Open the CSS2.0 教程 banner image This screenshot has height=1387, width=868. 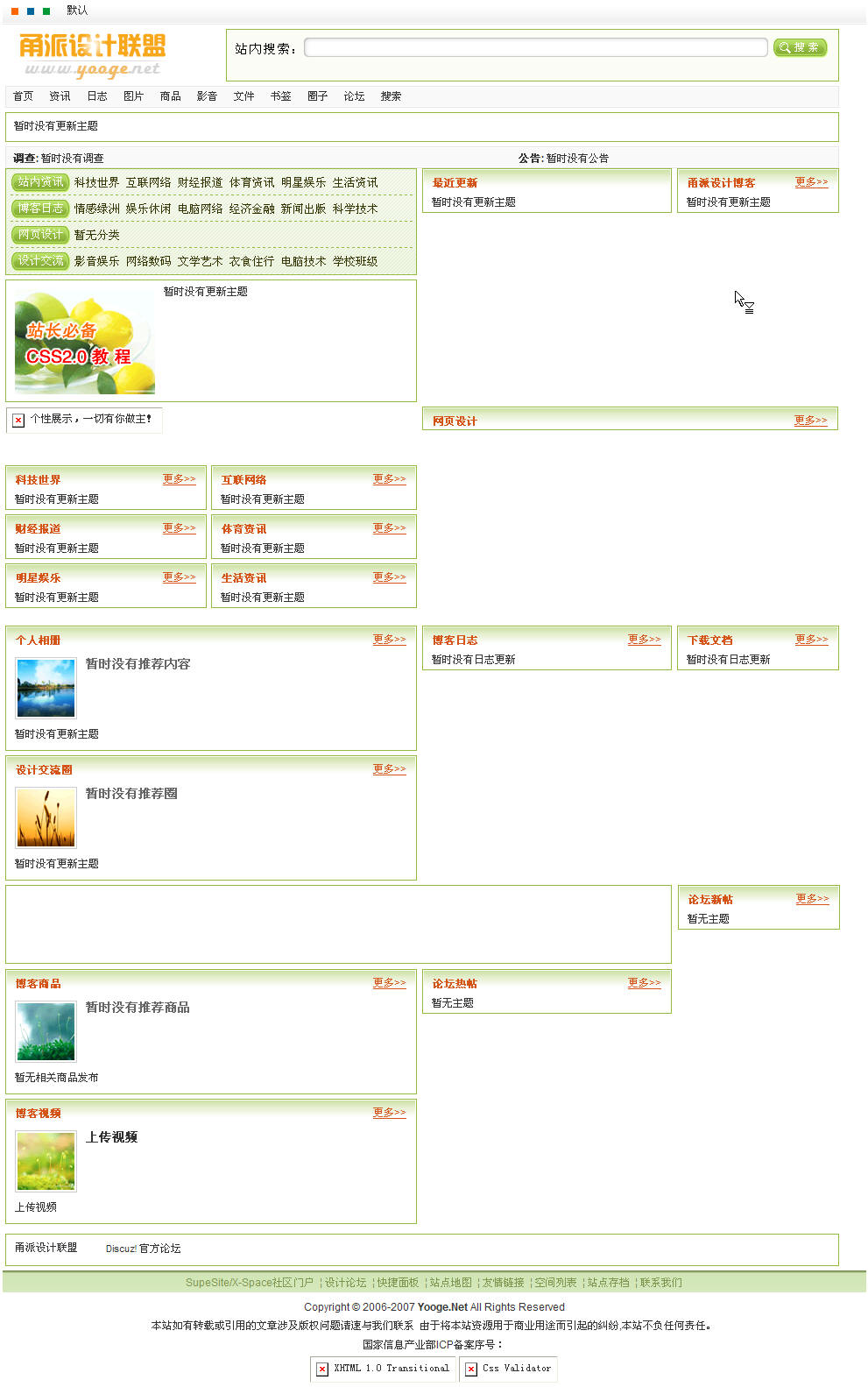(x=85, y=343)
